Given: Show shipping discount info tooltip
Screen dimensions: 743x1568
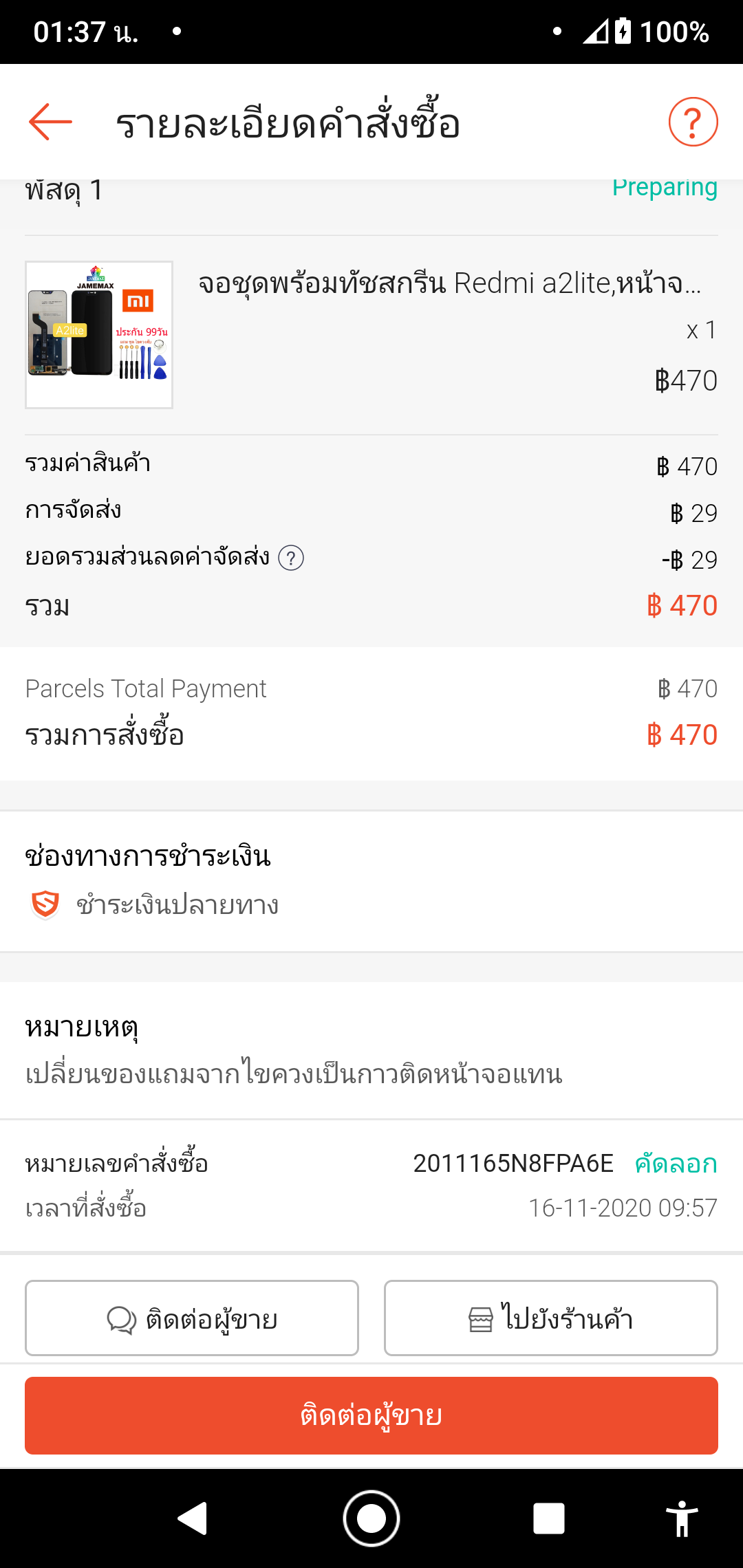Looking at the screenshot, I should pos(291,558).
